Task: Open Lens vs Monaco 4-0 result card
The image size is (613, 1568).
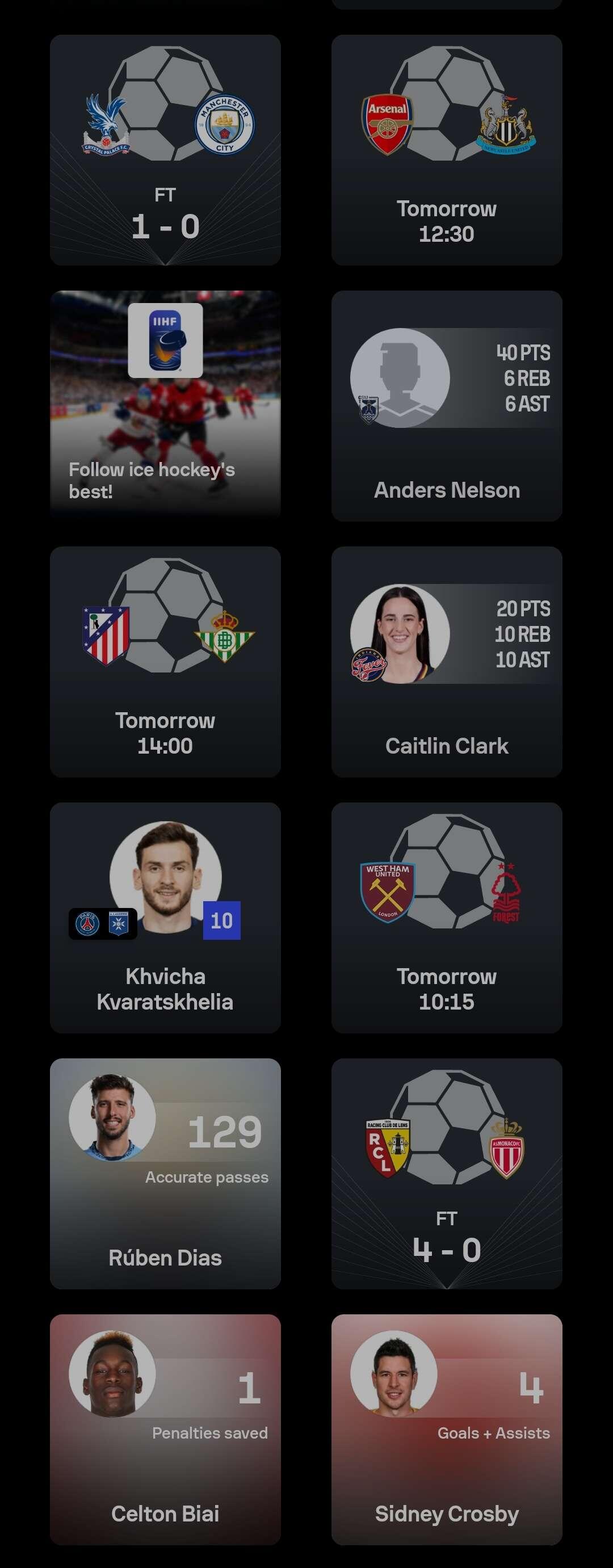Action: click(446, 1173)
